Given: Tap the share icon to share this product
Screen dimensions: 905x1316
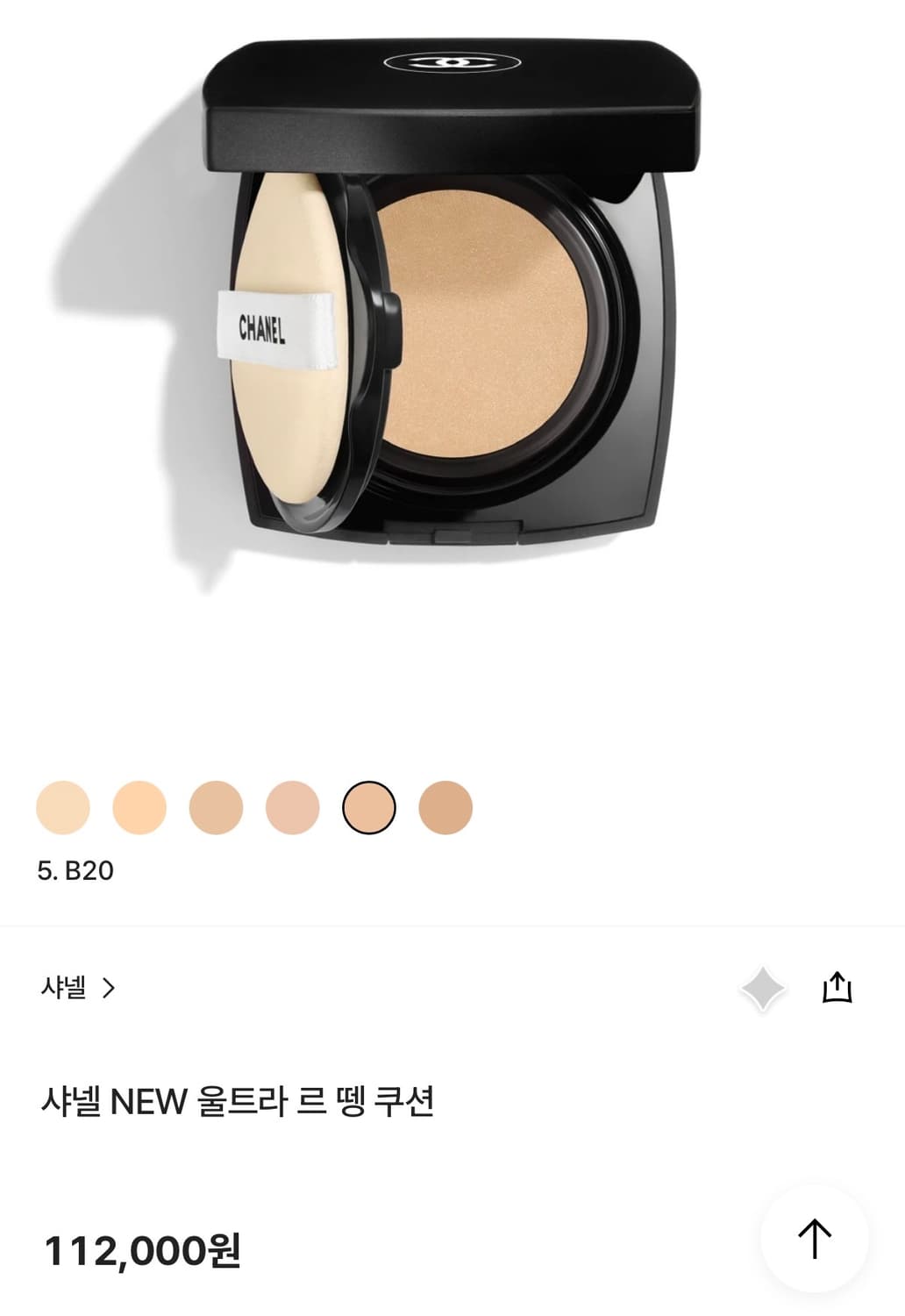Looking at the screenshot, I should point(839,985).
